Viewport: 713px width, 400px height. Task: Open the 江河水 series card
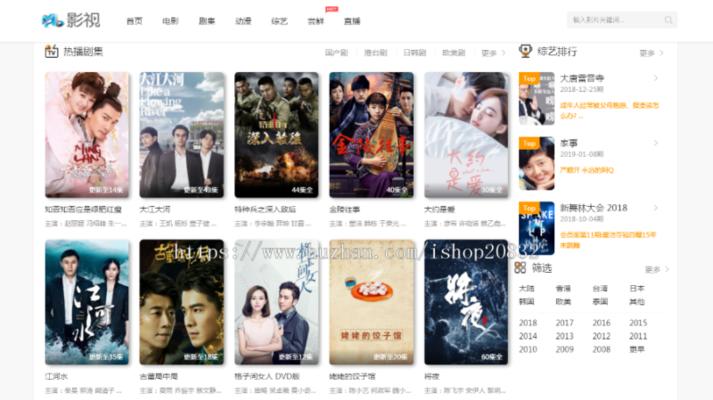click(87, 302)
